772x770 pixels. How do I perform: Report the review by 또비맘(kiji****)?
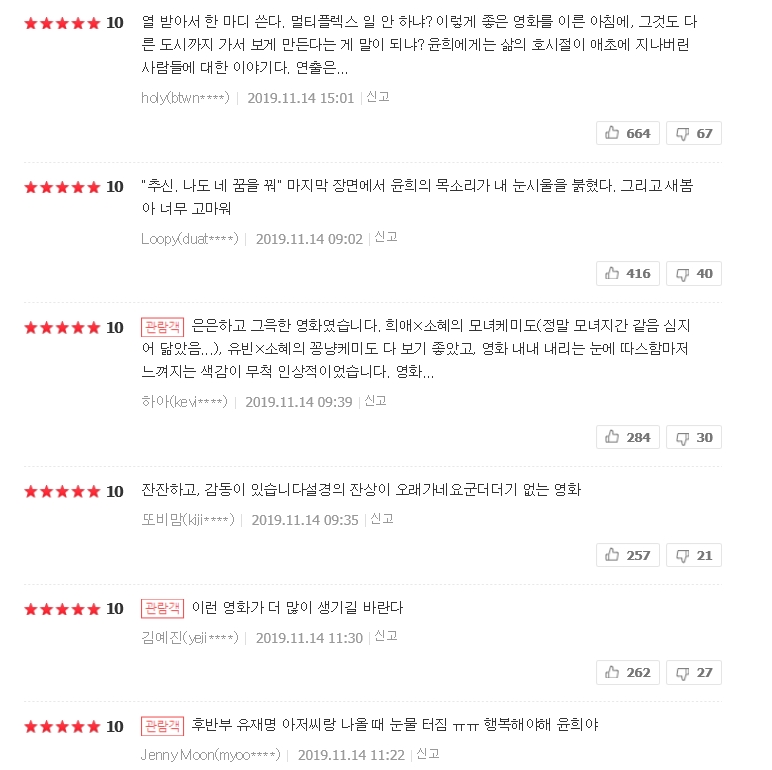[382, 518]
